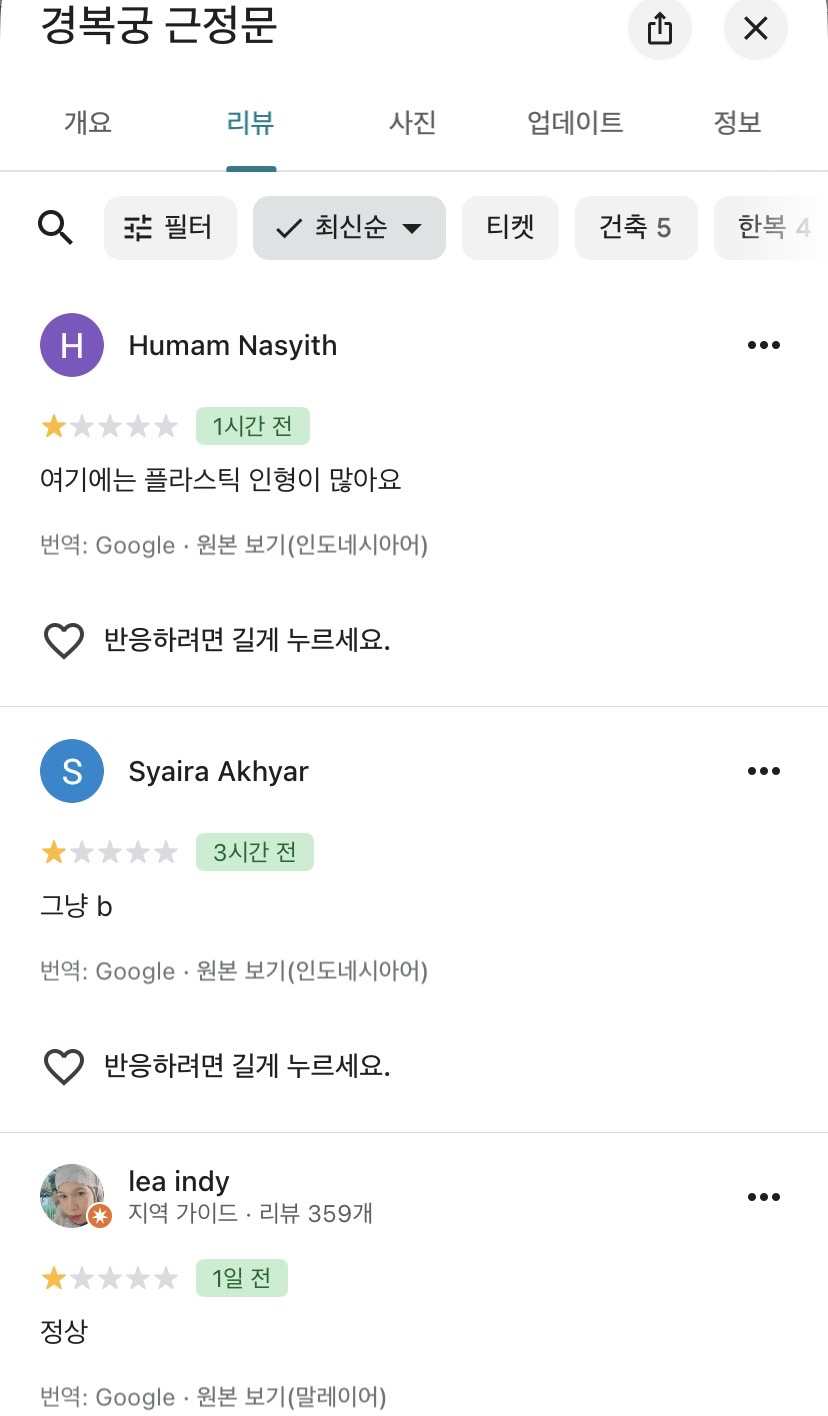828x1416 pixels.
Task: Open the 필터 review filter options
Action: [x=170, y=228]
